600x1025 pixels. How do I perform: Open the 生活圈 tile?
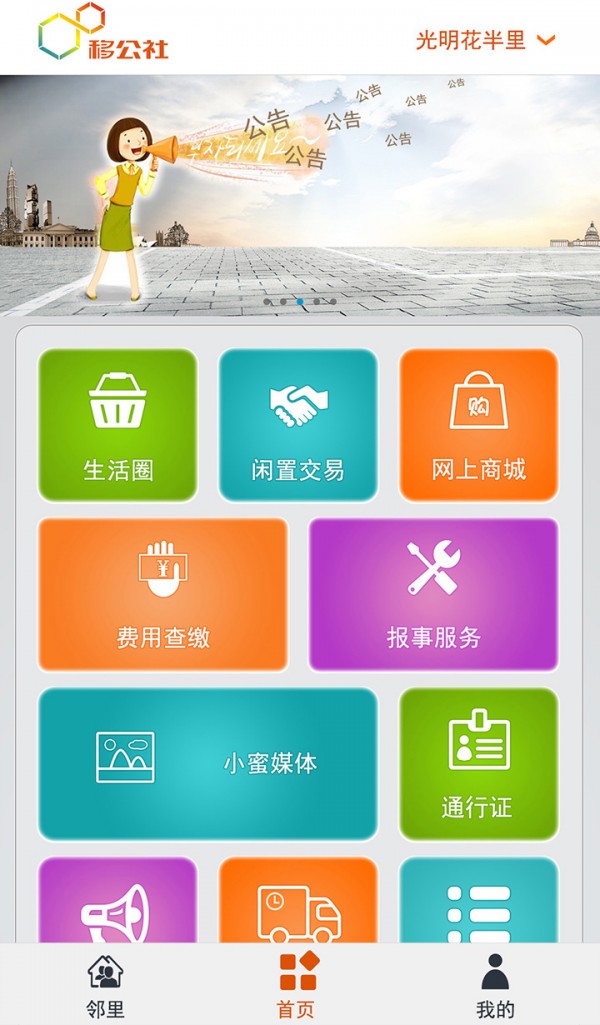coord(118,425)
